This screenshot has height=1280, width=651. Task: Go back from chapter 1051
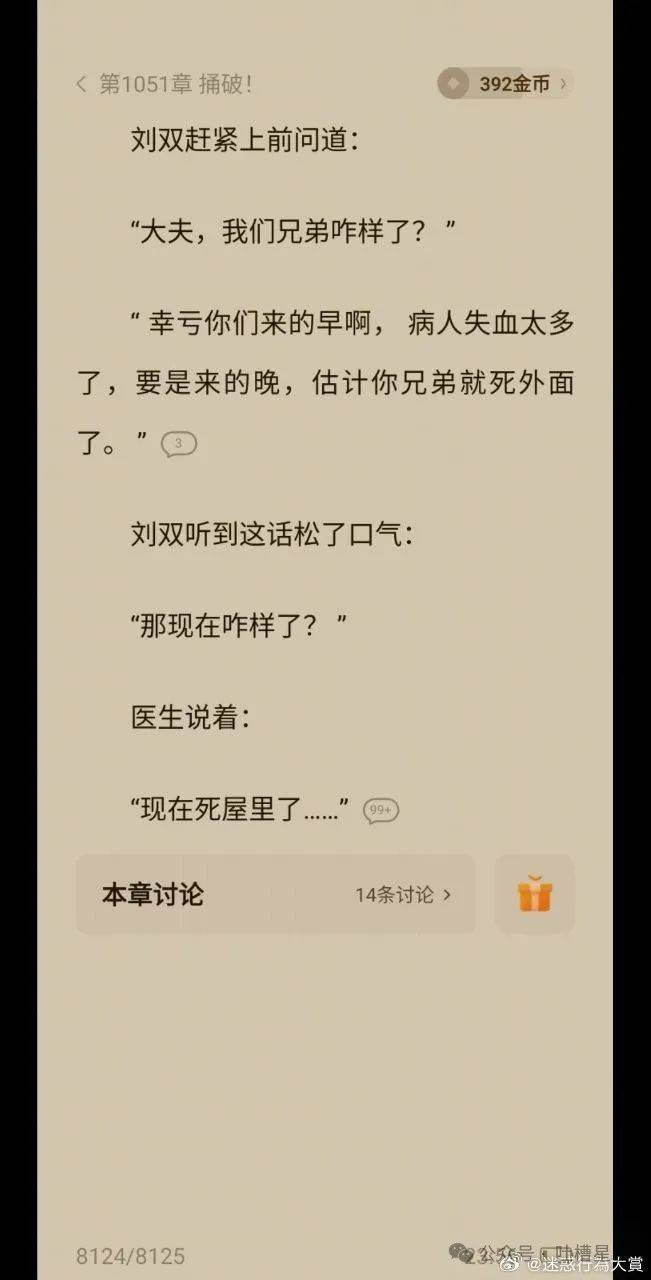pos(81,84)
